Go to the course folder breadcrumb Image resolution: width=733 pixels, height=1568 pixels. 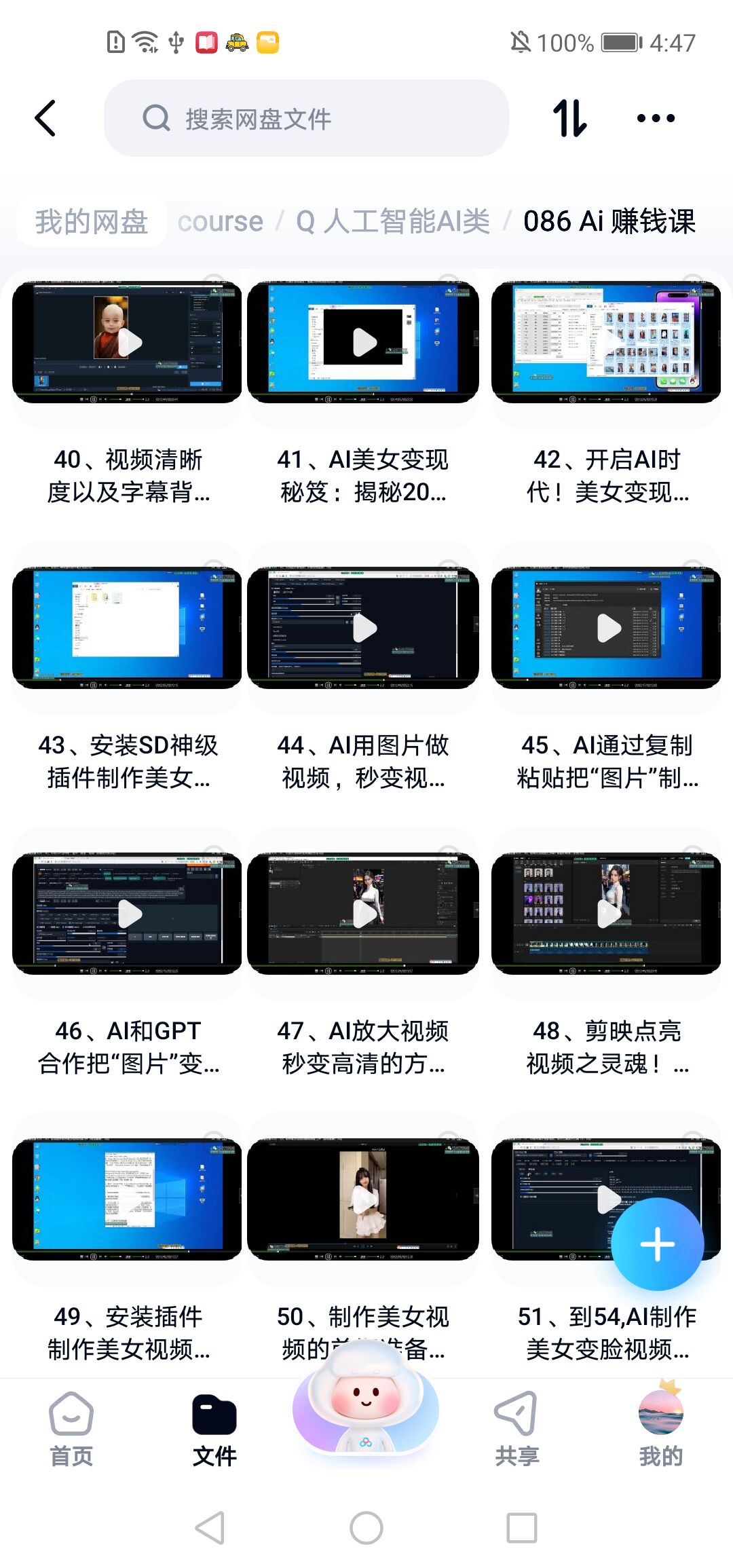[x=220, y=222]
